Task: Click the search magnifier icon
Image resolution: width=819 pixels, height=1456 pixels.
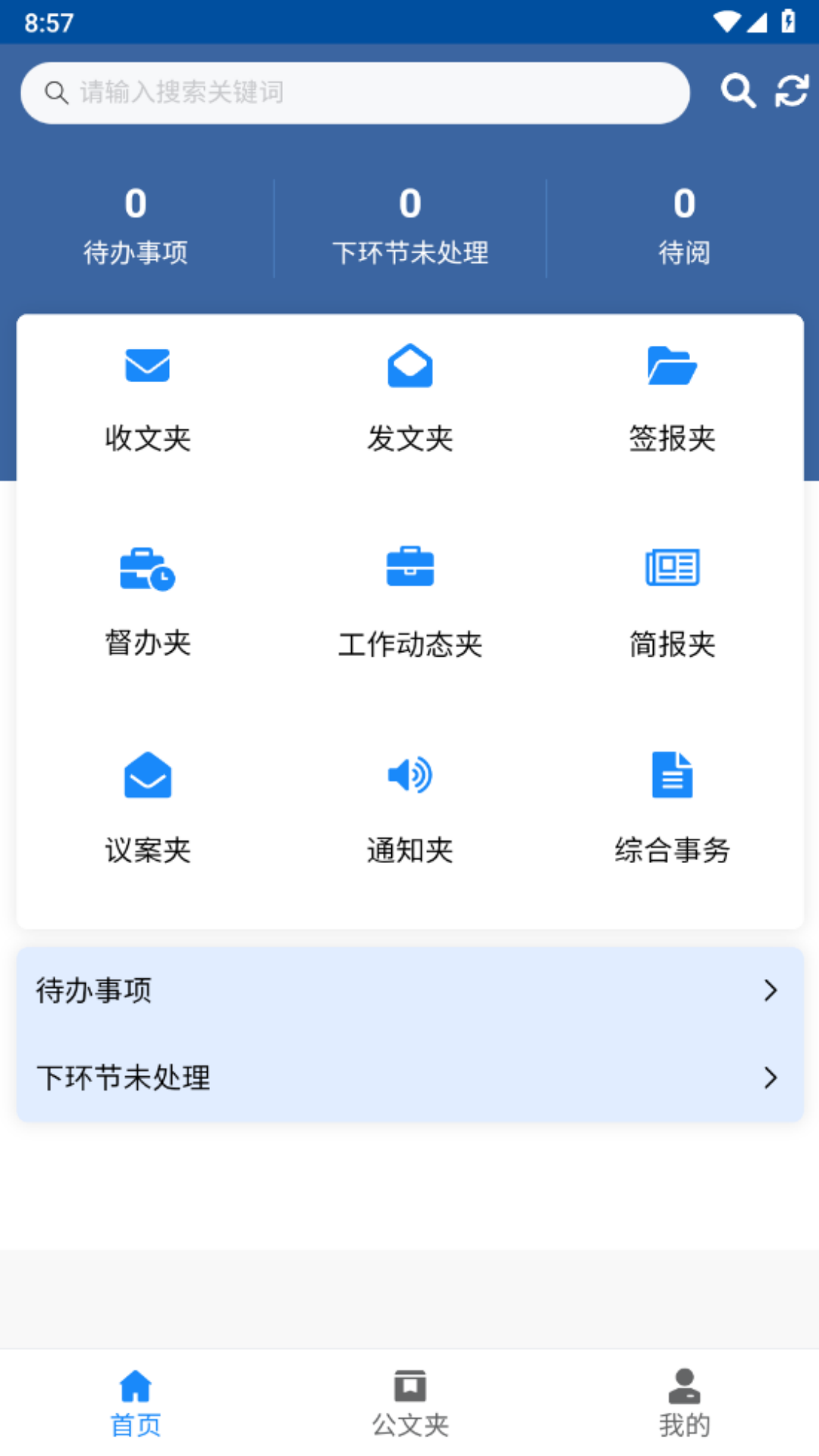Action: 738,91
